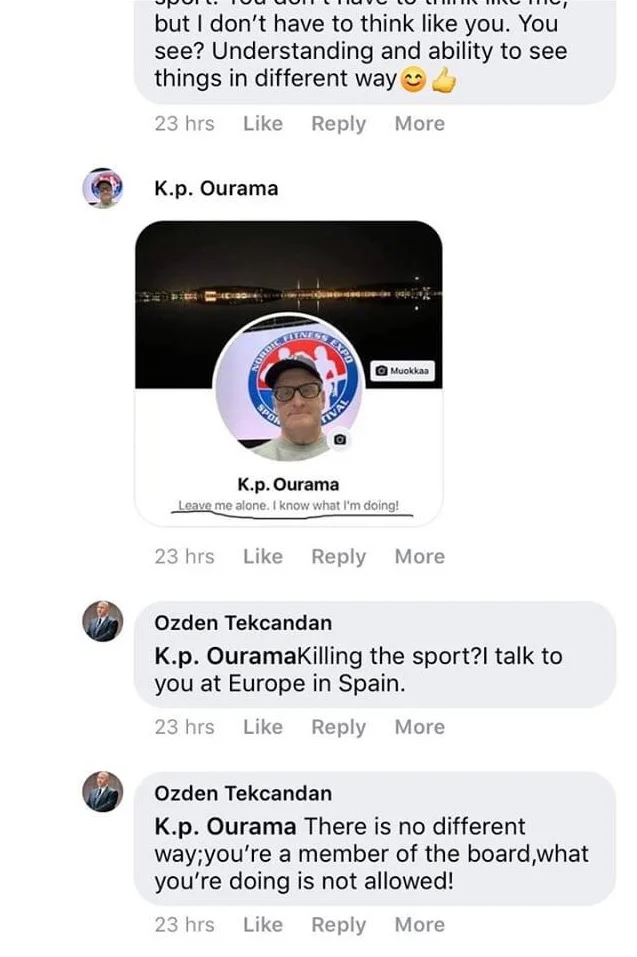Like Ozden's 'Killing the sport' comment
This screenshot has height=957, width=637.
pos(263,727)
